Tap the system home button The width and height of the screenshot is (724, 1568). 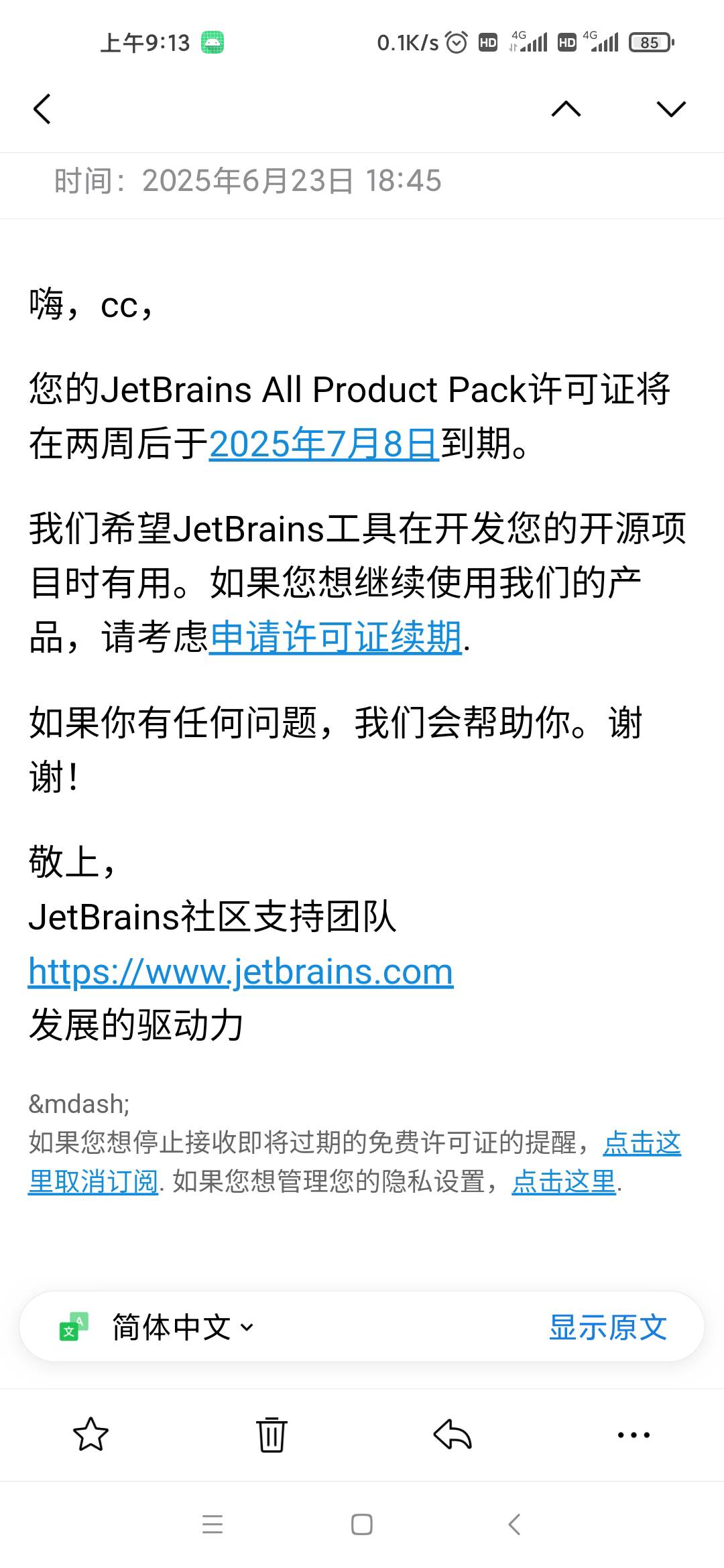[362, 1524]
